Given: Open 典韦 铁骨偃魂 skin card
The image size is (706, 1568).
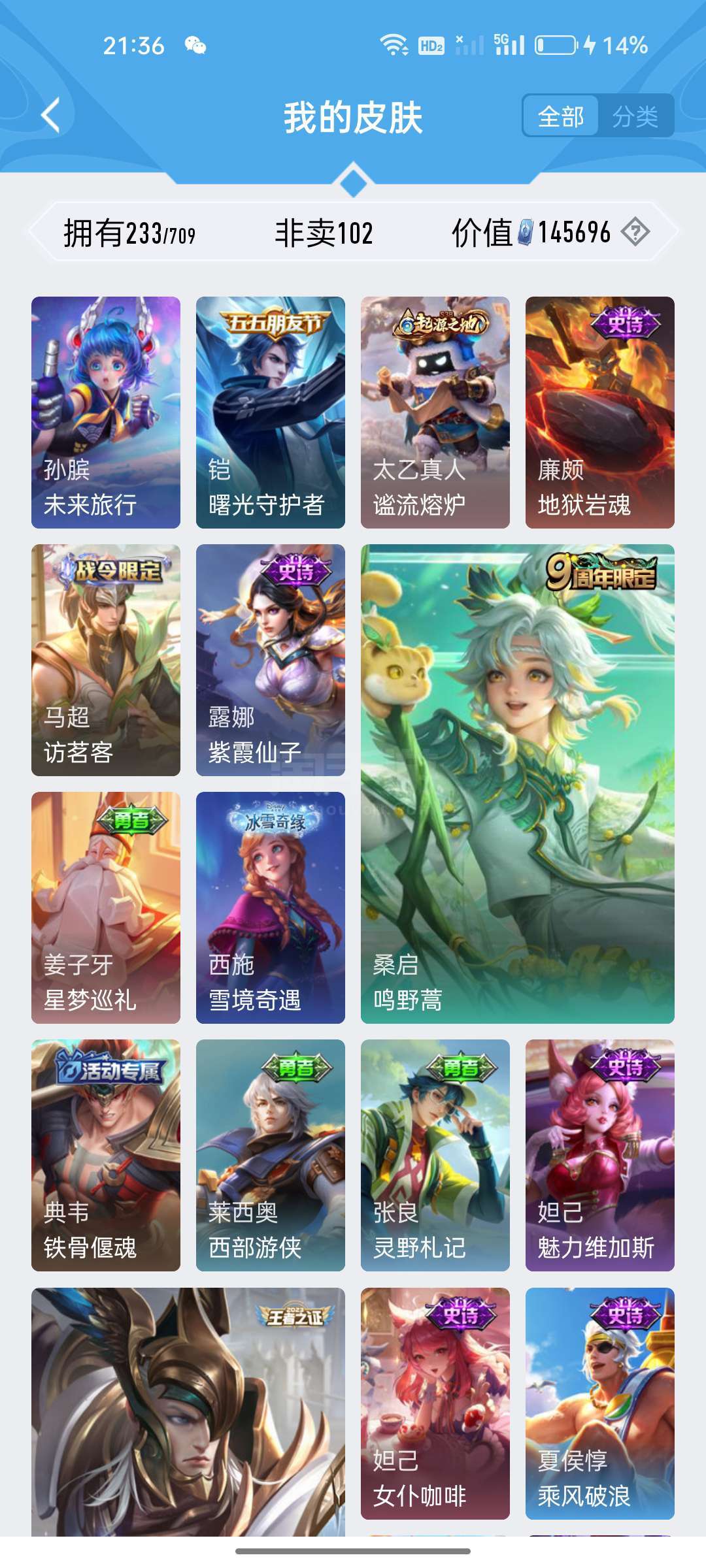Looking at the screenshot, I should pyautogui.click(x=106, y=1155).
